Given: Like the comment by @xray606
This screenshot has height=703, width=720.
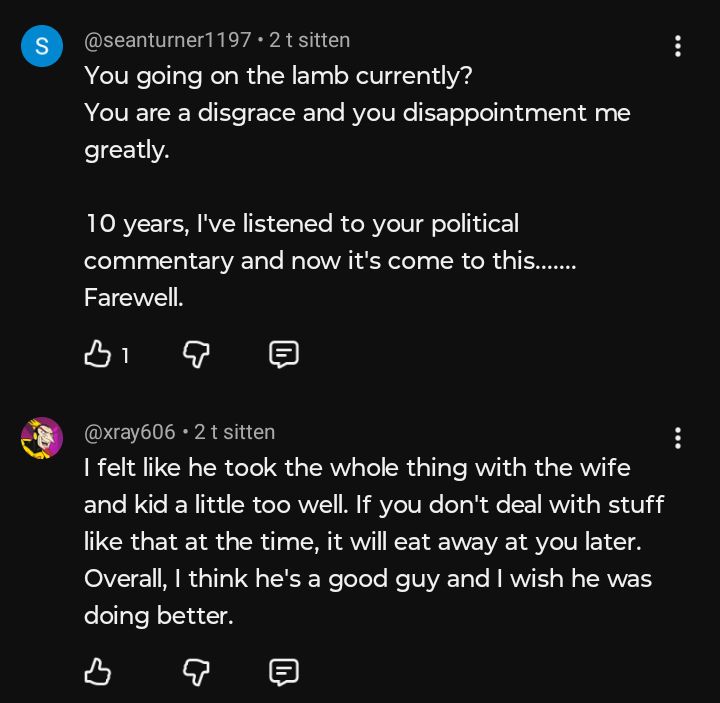Looking at the screenshot, I should pos(97,672).
